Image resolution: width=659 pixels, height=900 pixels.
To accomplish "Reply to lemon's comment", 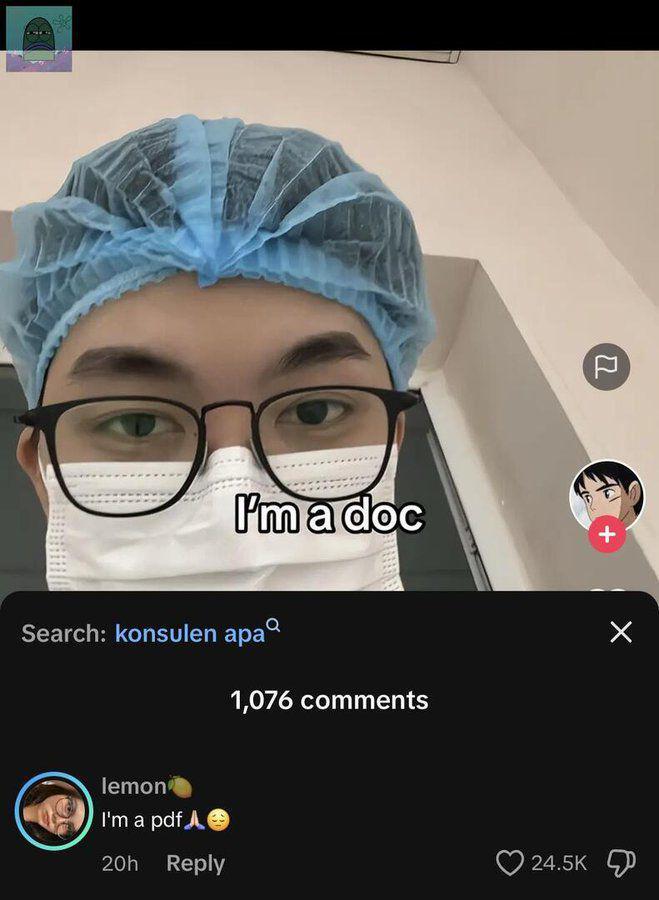I will pos(195,863).
